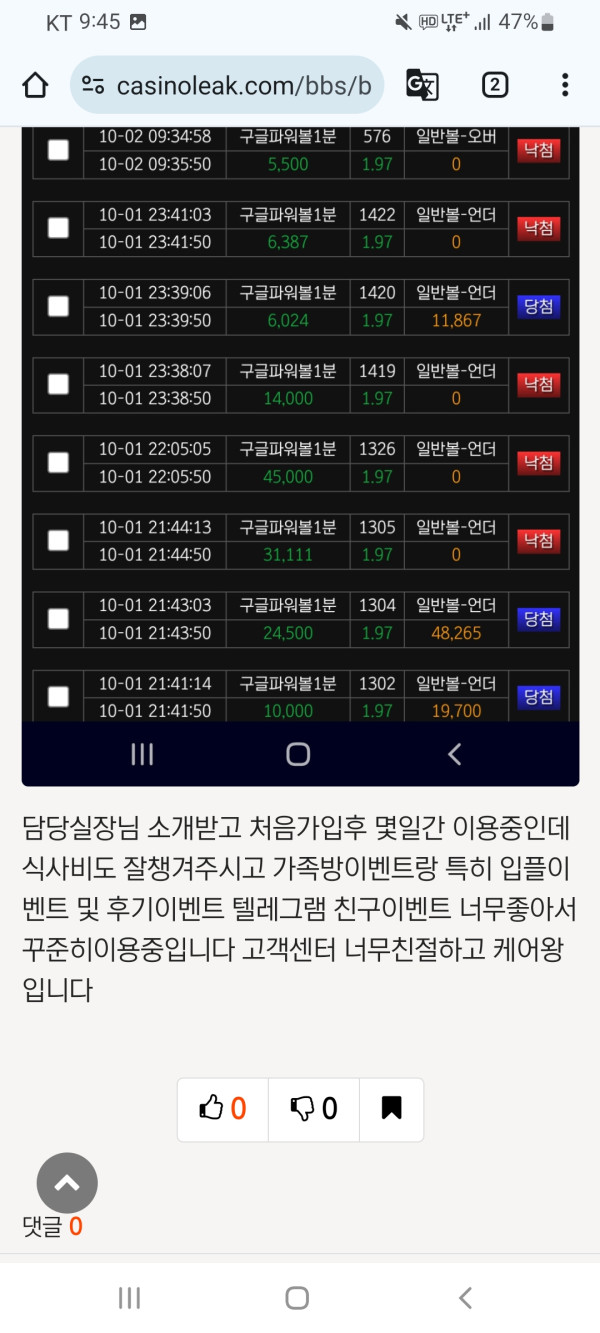Open the browser overflow menu
Image resolution: width=600 pixels, height=1333 pixels.
[x=565, y=85]
